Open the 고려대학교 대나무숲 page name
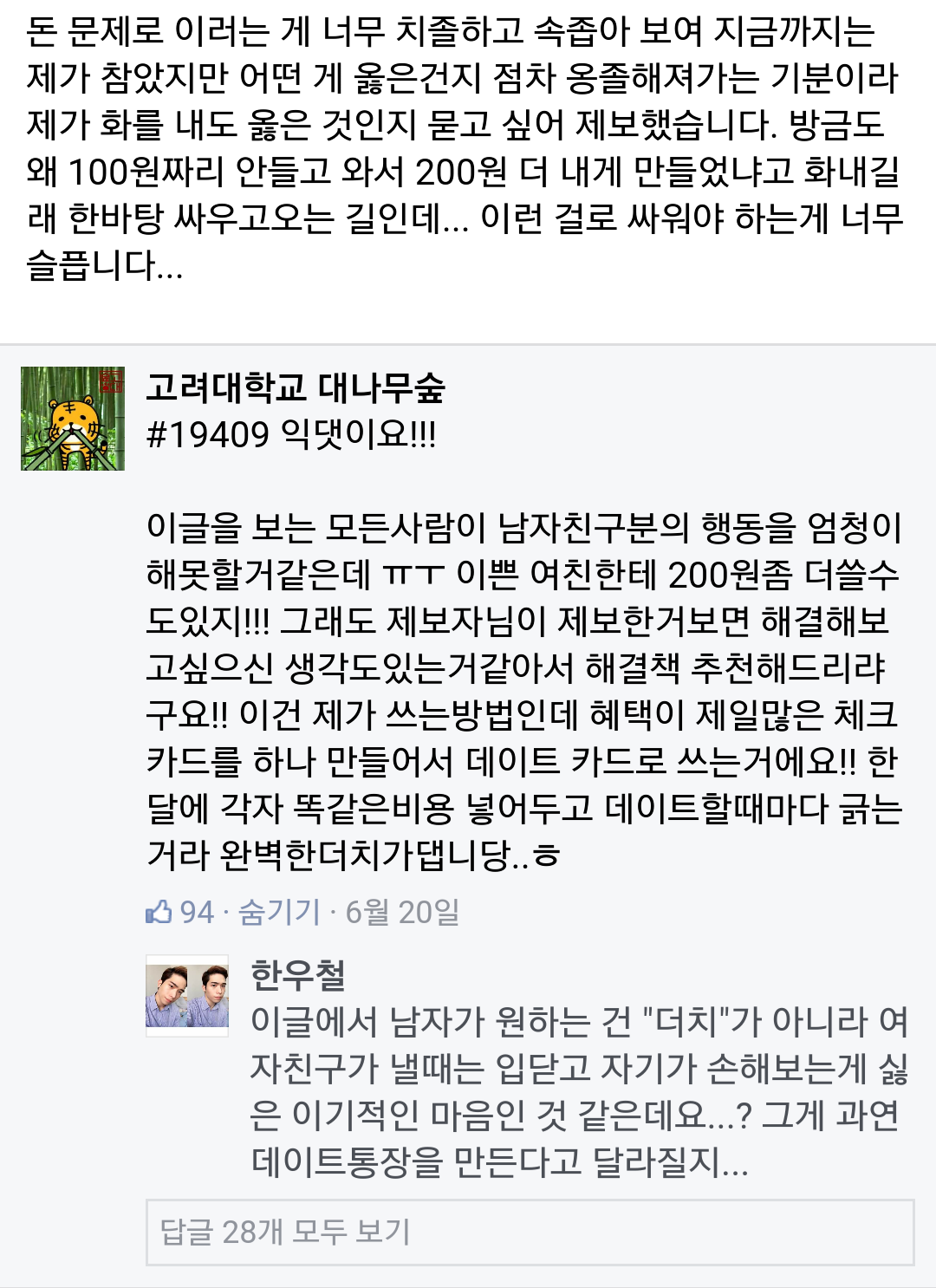The image size is (936, 1288). 295,387
